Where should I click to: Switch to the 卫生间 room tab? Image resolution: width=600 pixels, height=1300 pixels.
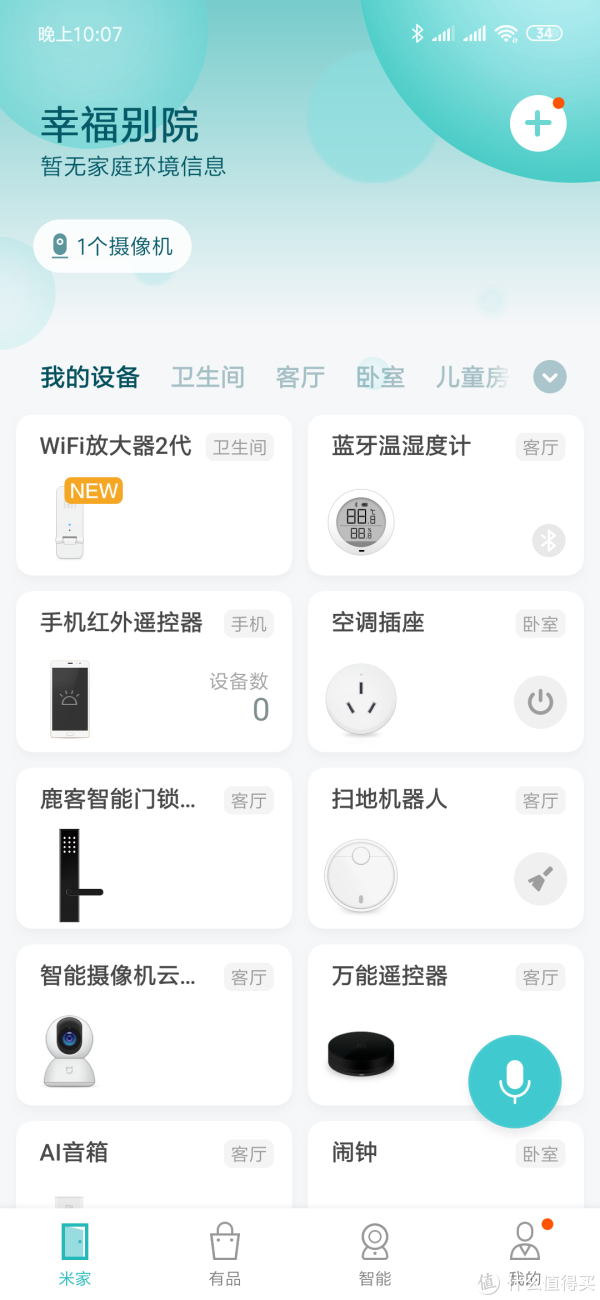pyautogui.click(x=207, y=377)
